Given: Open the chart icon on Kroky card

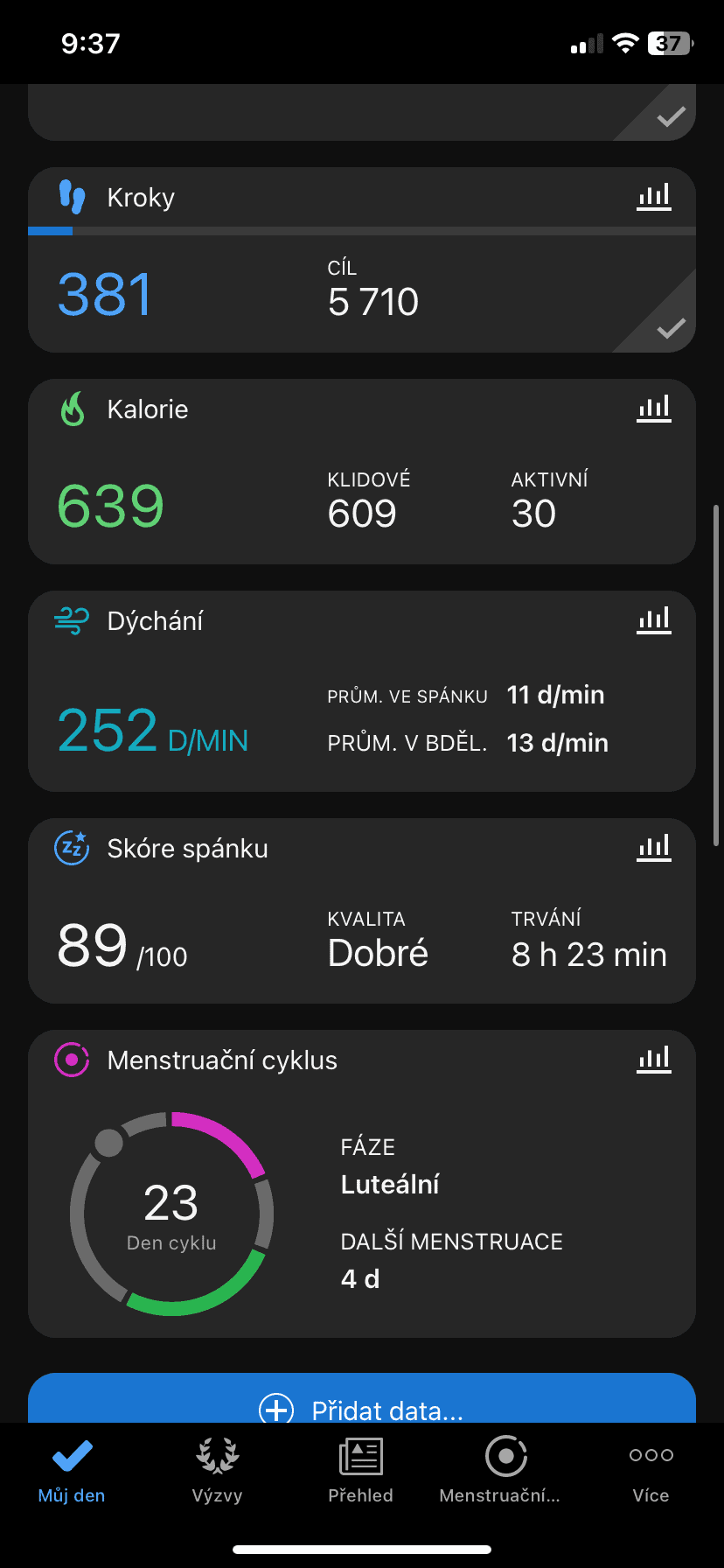Looking at the screenshot, I should coord(654,198).
